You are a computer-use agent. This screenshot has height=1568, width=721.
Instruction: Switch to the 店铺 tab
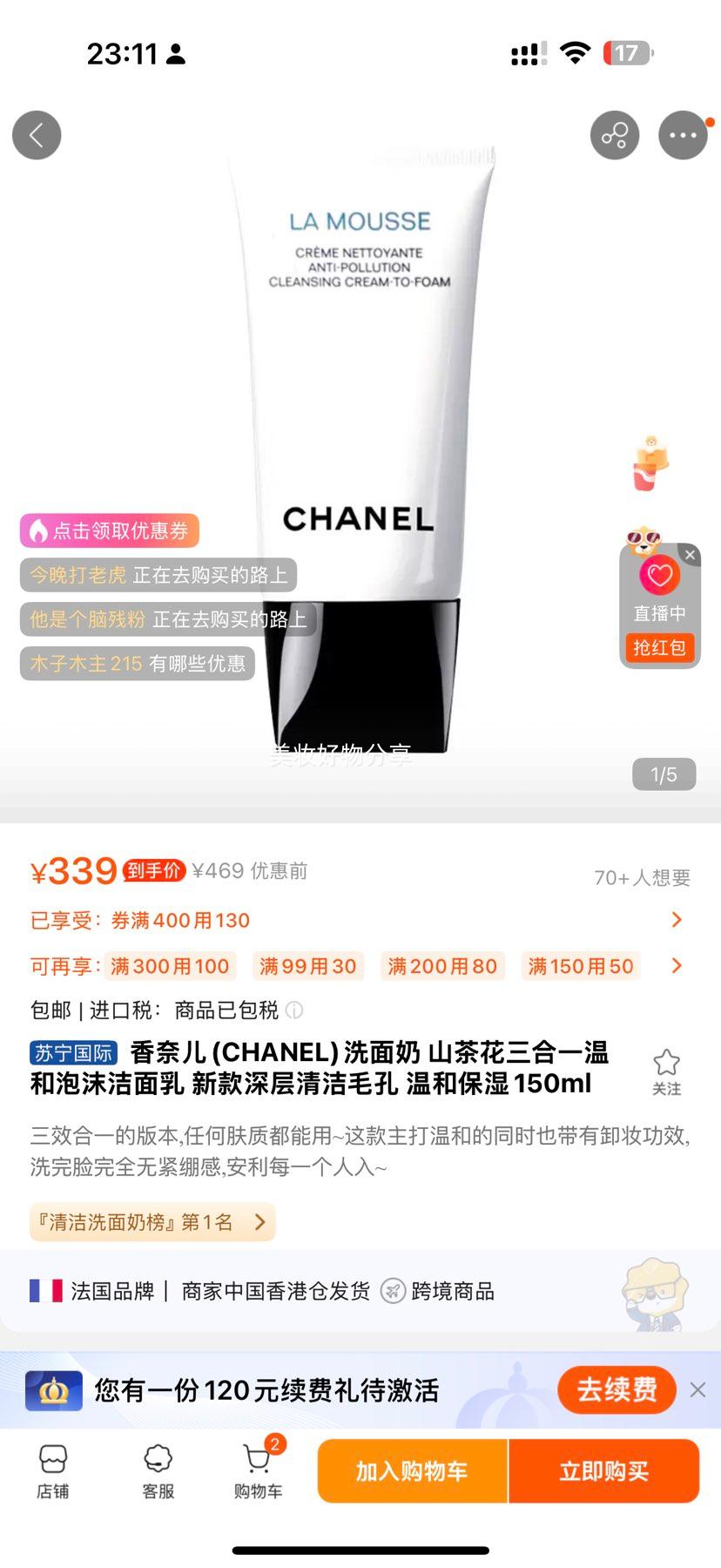pyautogui.click(x=54, y=1472)
